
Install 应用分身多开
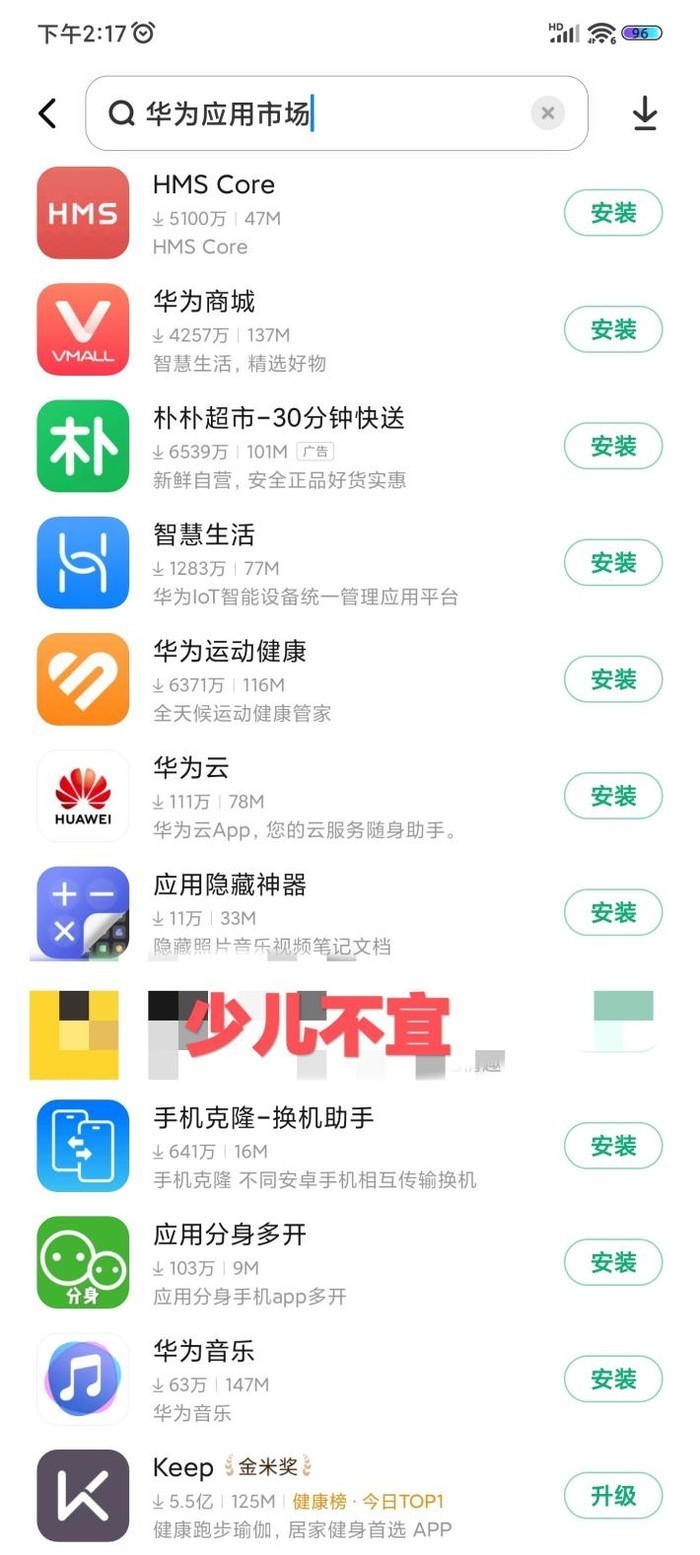(x=613, y=1263)
